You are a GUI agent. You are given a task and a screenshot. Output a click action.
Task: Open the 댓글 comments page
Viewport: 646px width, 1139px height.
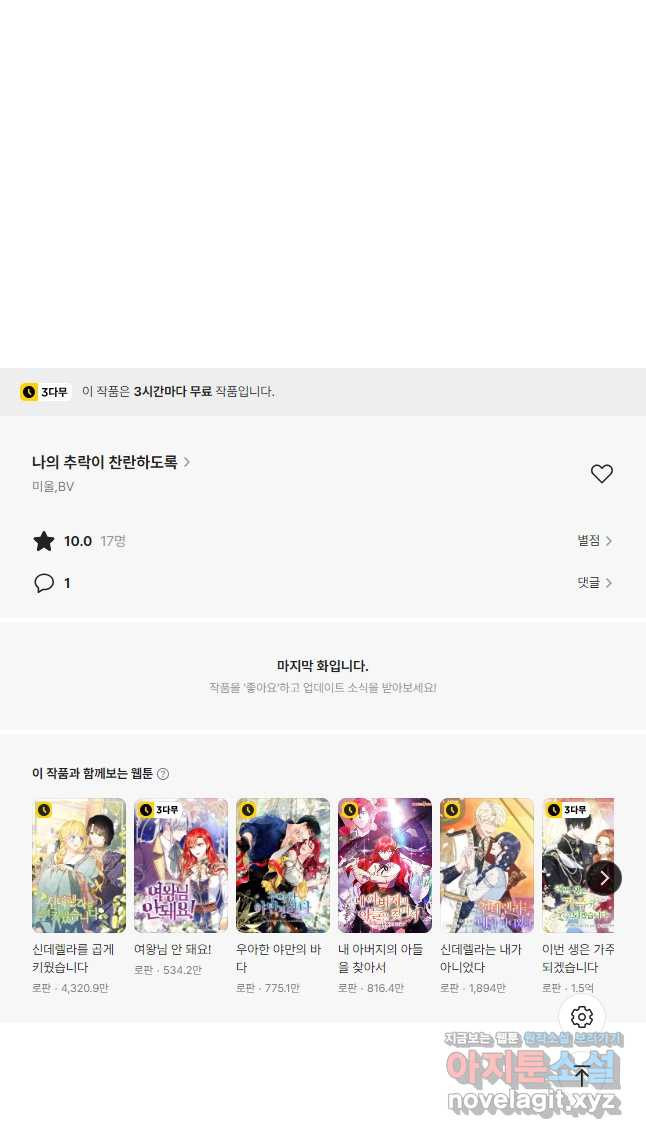tap(594, 583)
